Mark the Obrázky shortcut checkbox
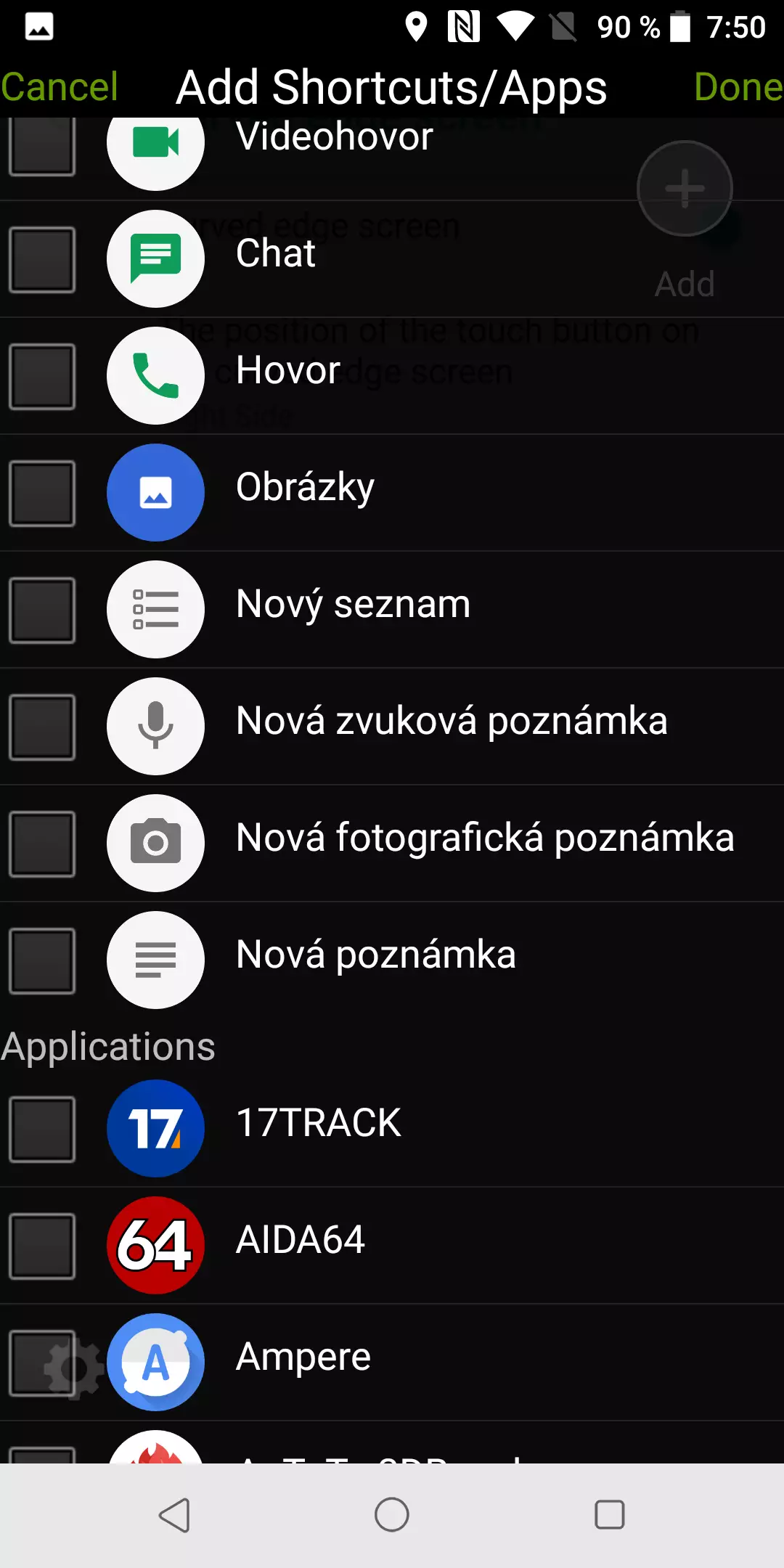 click(x=42, y=494)
